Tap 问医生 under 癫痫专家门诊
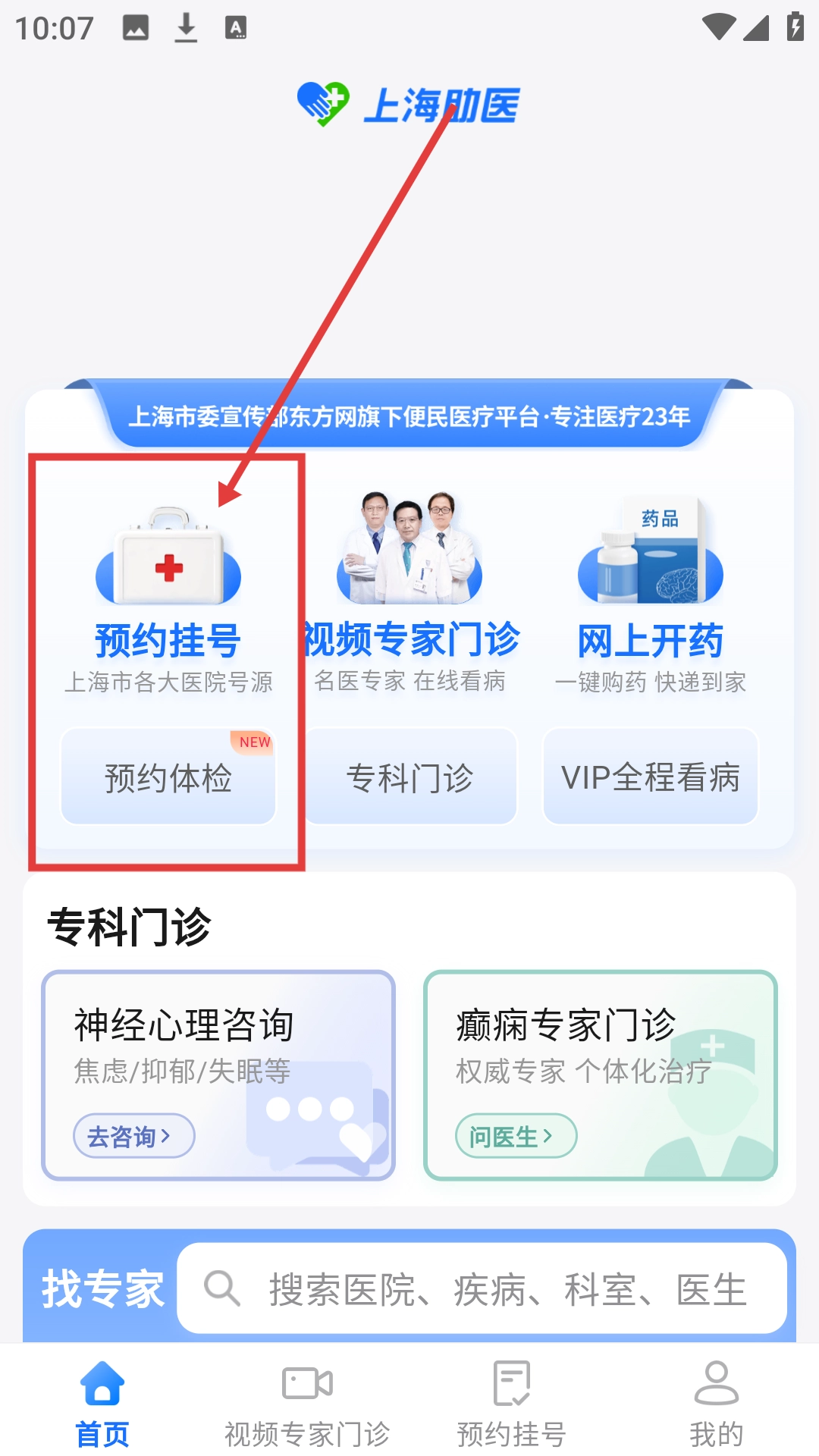Image resolution: width=819 pixels, height=1456 pixels. (x=516, y=1136)
